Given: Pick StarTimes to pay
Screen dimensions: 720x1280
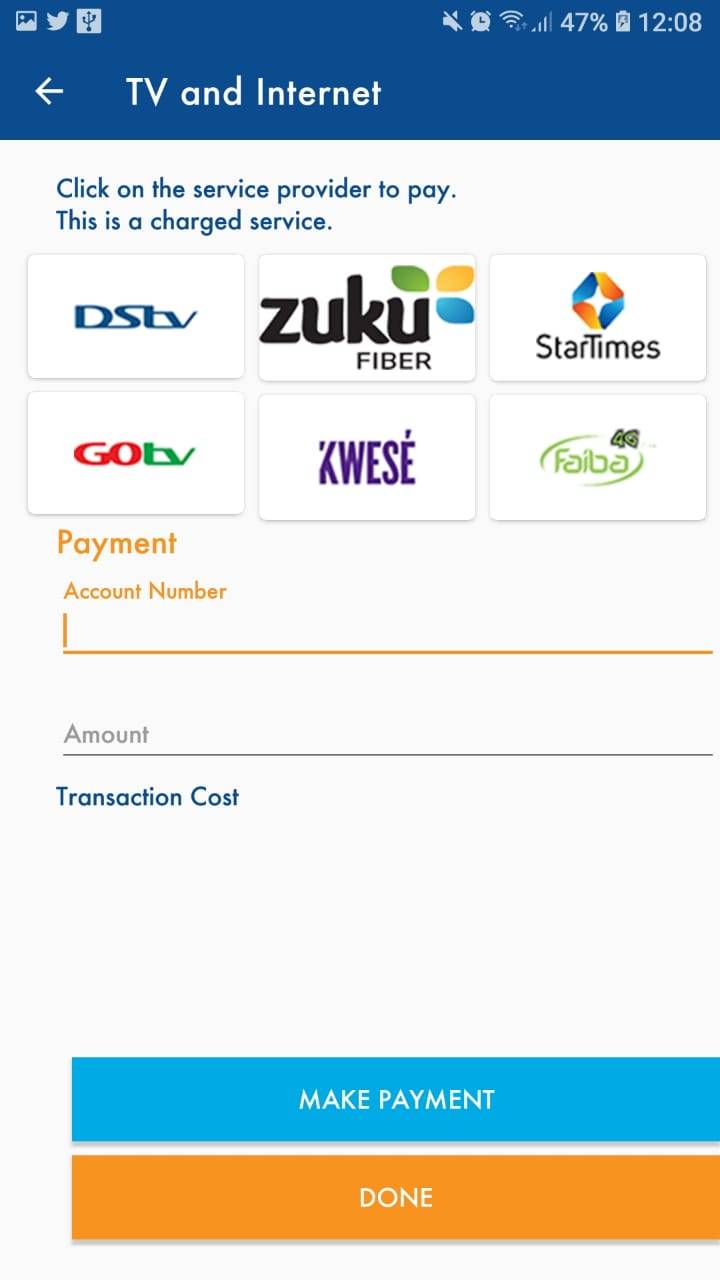Looking at the screenshot, I should [x=598, y=317].
